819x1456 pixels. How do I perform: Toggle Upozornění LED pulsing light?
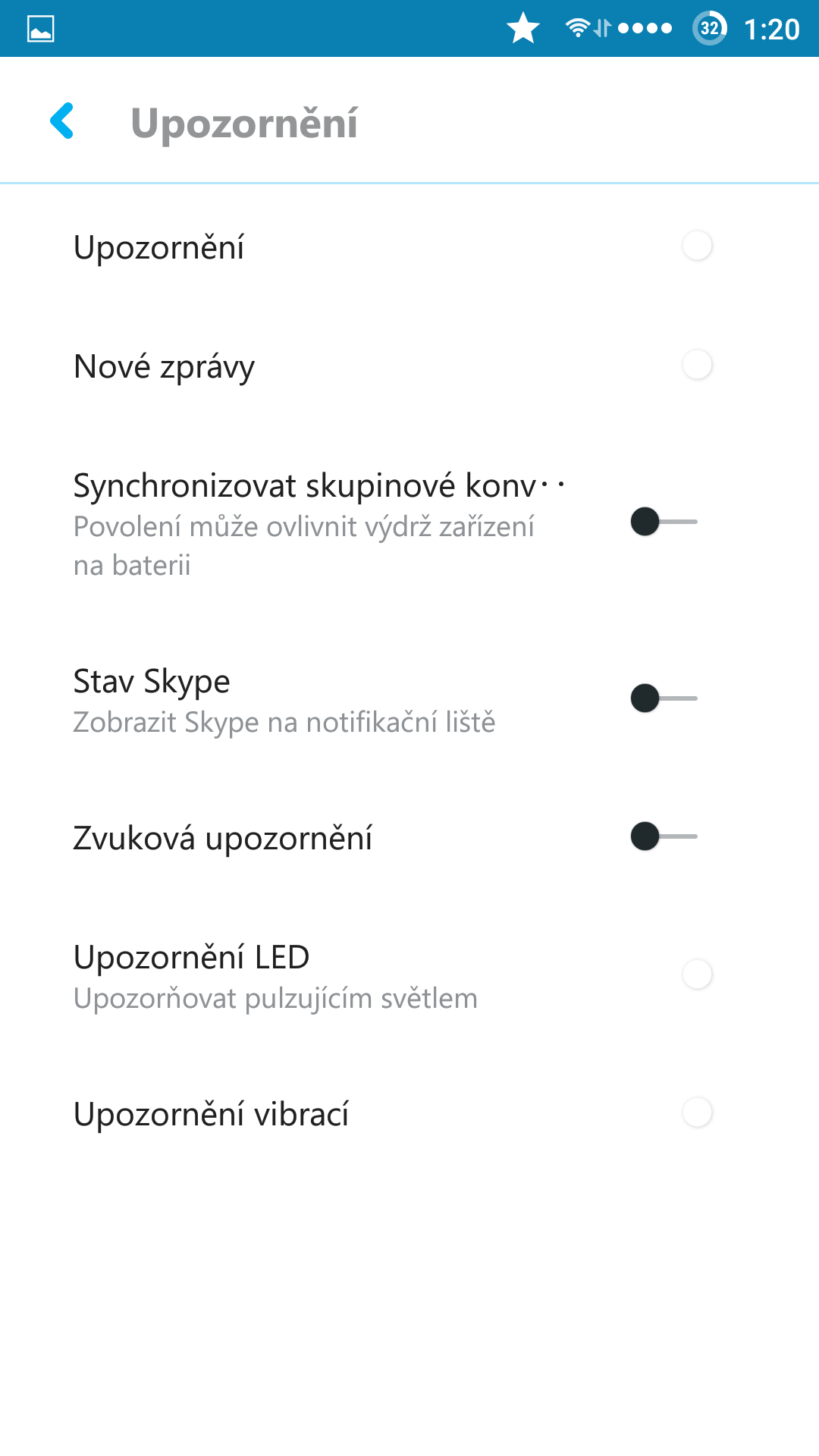697,974
